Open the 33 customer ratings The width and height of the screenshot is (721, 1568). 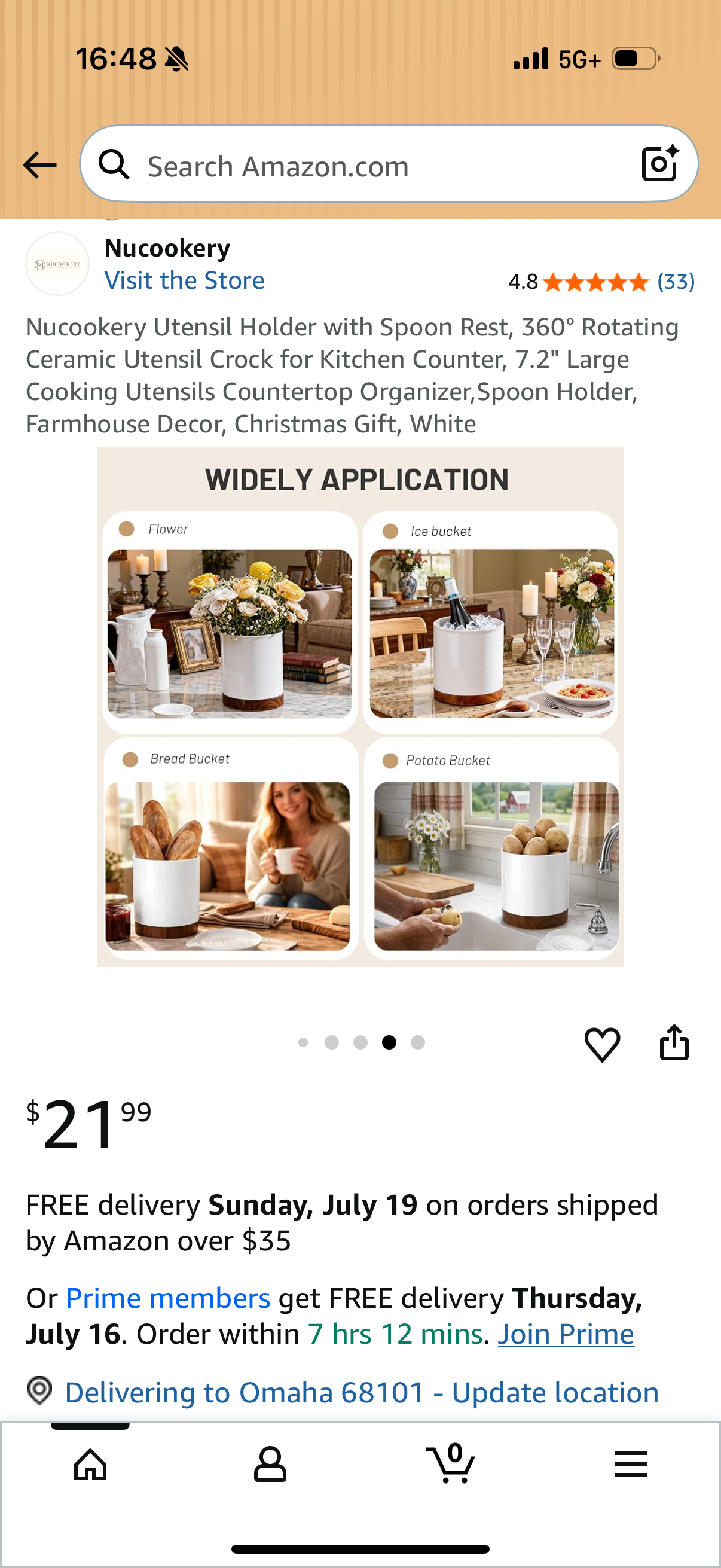point(676,281)
